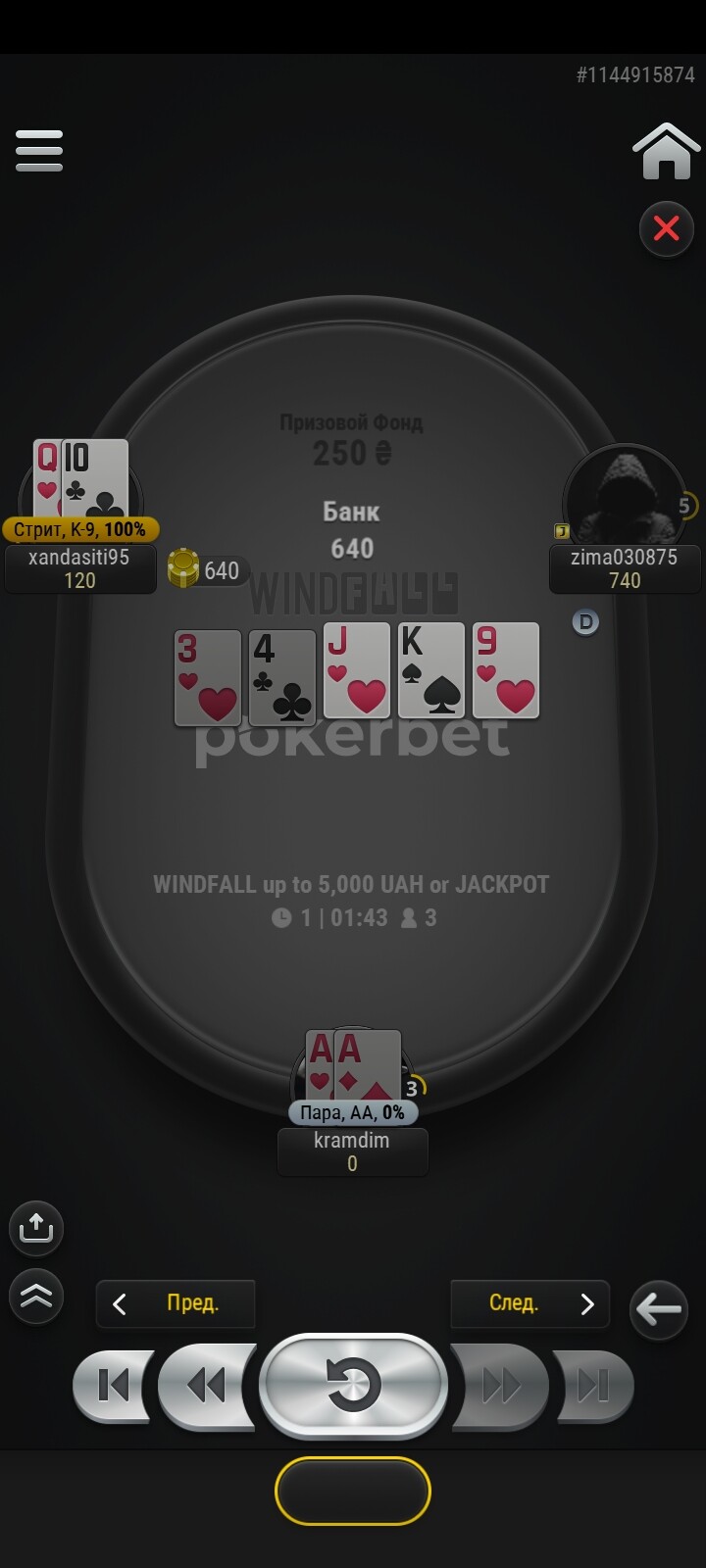The image size is (706, 1568).
Task: Skip to the end of the hand
Action: pyautogui.click(x=593, y=1386)
